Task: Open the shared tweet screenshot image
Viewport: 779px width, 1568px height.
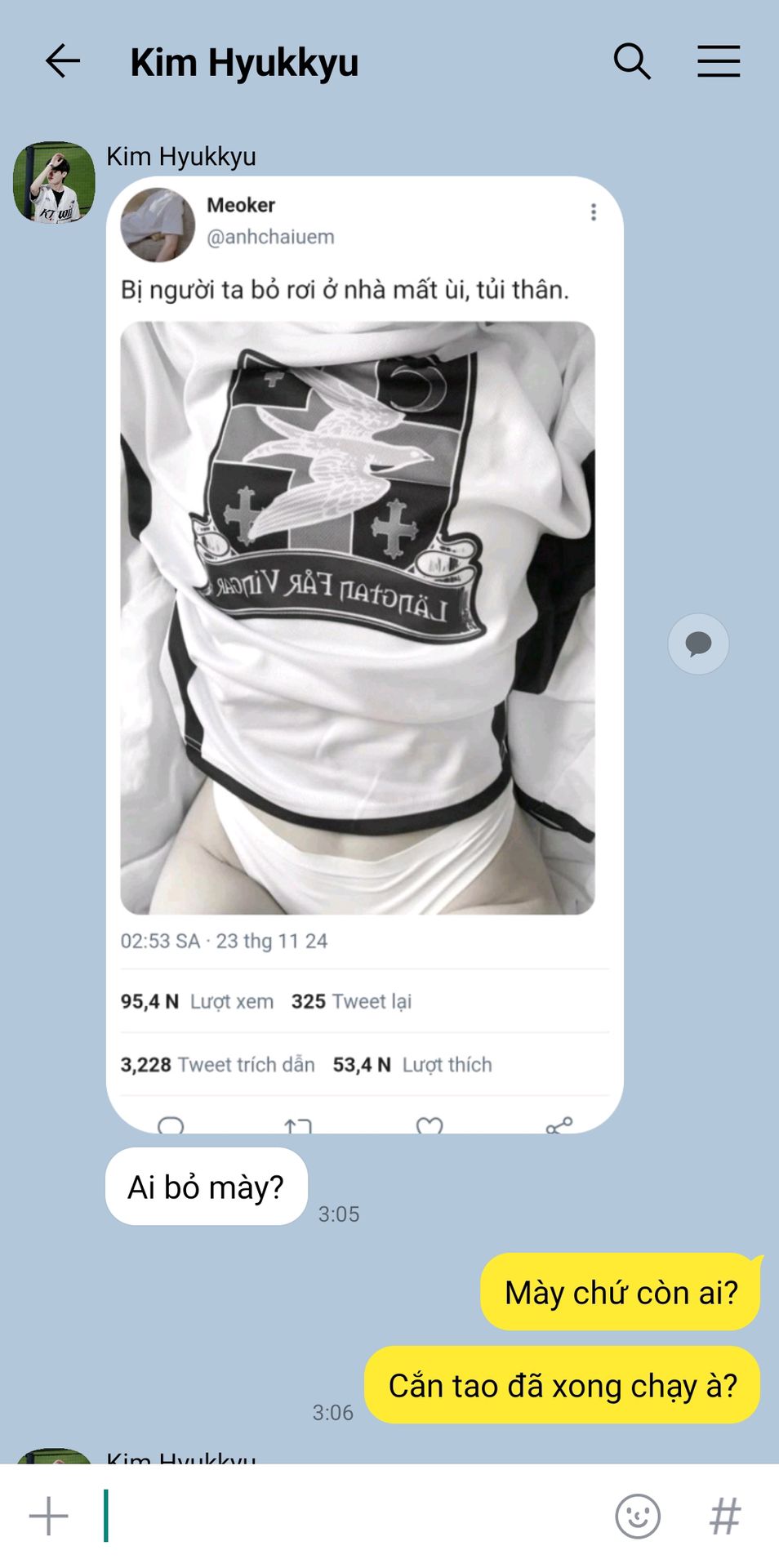Action: (365, 655)
